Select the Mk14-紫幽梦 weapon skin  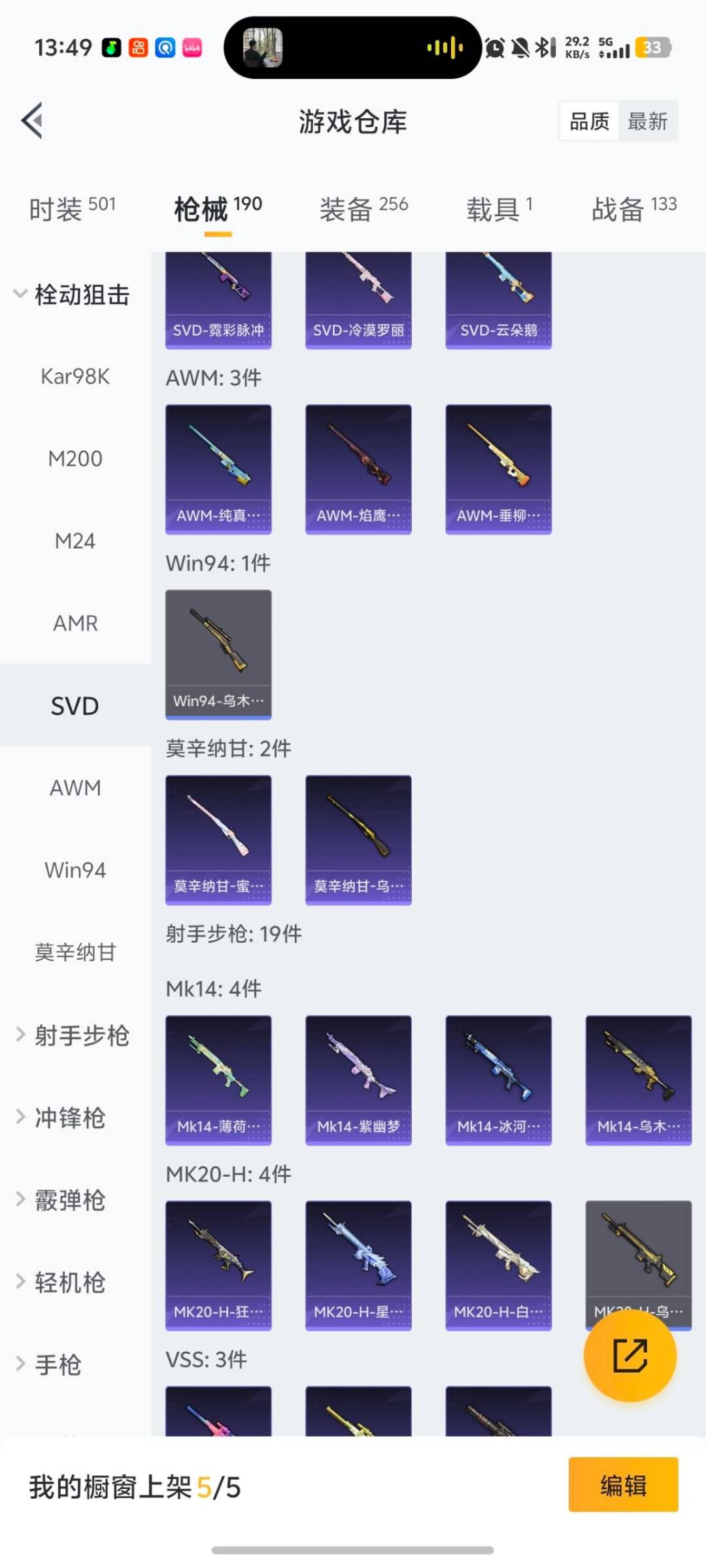(x=358, y=1078)
